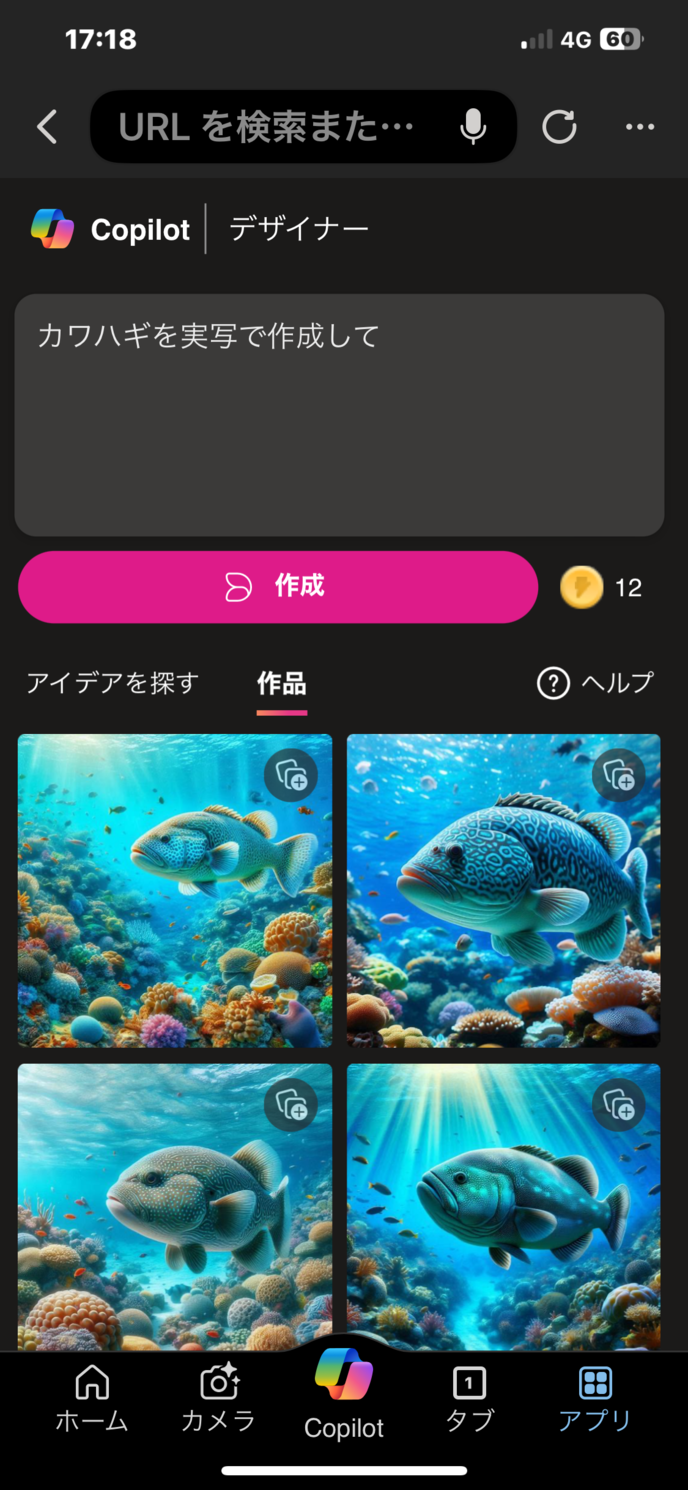The image size is (688, 1490).
Task: Start voice search with the microphone
Action: pos(473,127)
